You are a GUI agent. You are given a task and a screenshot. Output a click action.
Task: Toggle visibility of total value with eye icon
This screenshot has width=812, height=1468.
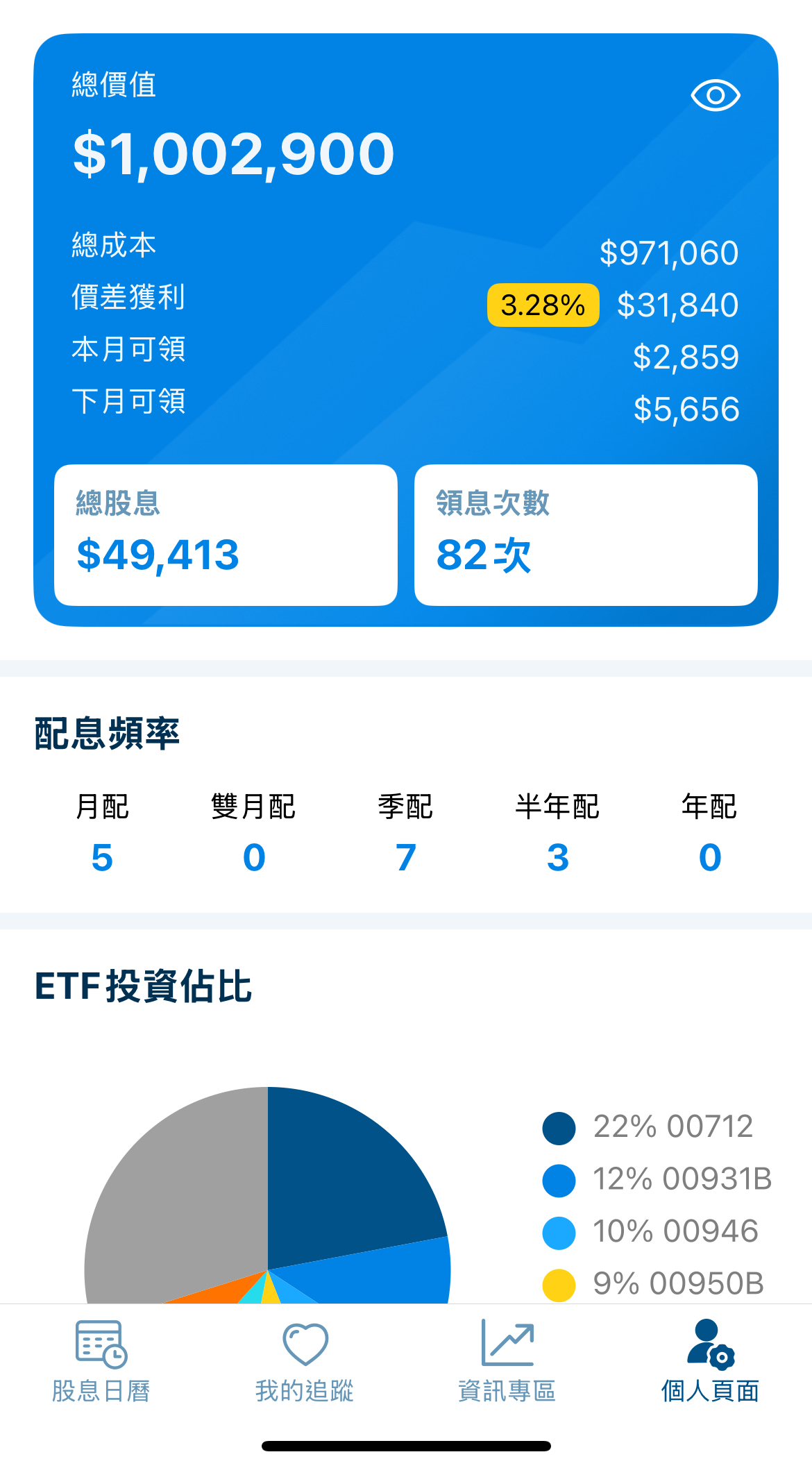point(716,95)
